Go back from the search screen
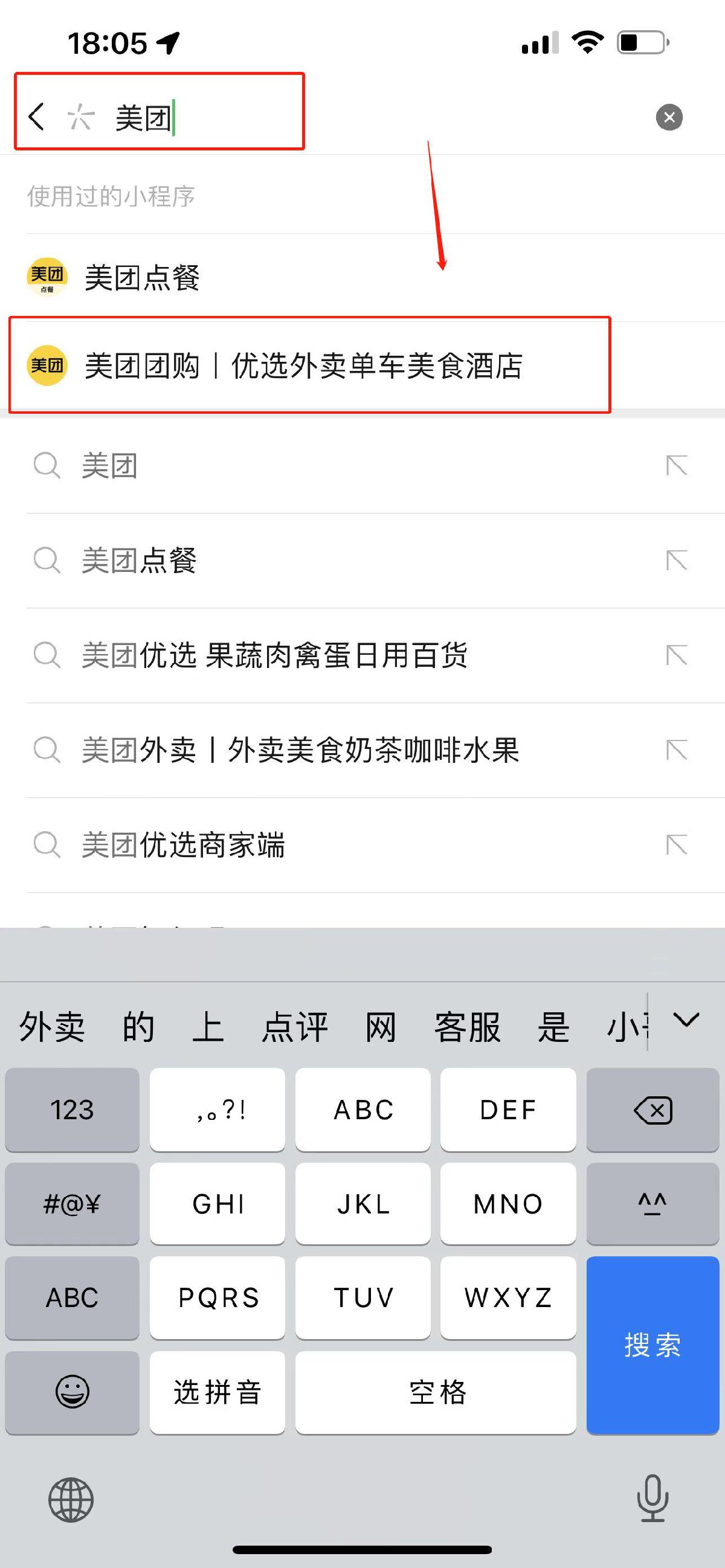725x1568 pixels. tap(36, 116)
